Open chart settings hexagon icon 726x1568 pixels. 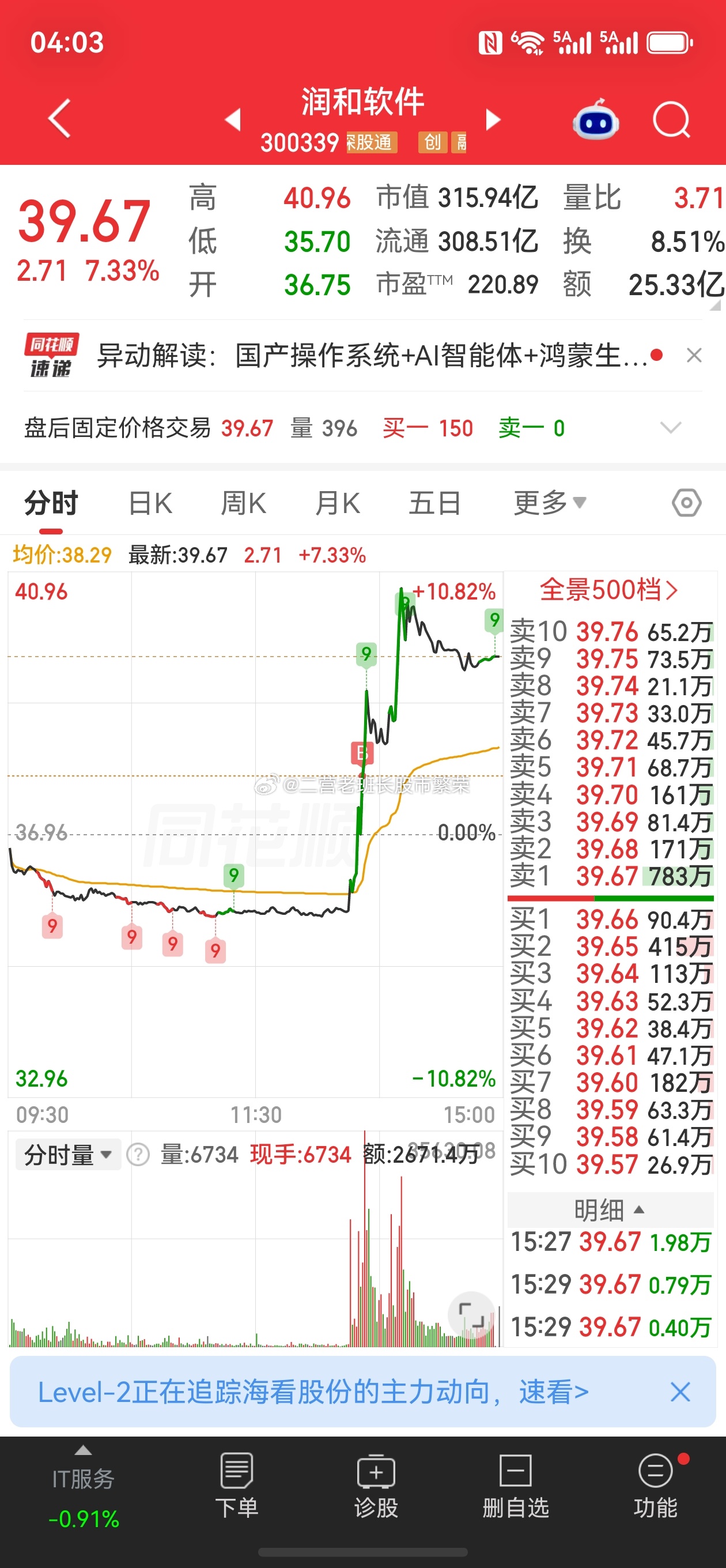point(686,503)
